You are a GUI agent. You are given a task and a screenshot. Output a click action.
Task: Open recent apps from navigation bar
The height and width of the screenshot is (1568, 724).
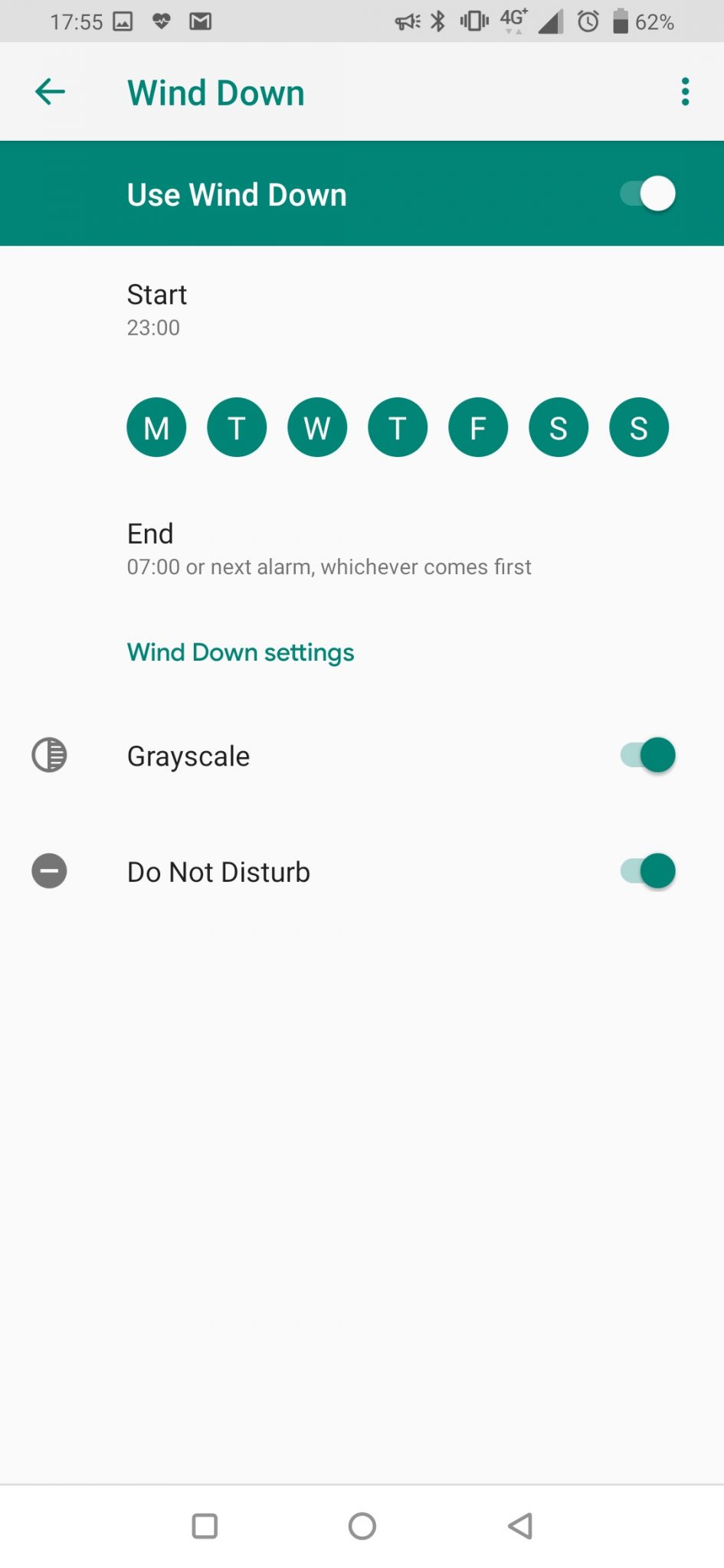click(205, 1526)
